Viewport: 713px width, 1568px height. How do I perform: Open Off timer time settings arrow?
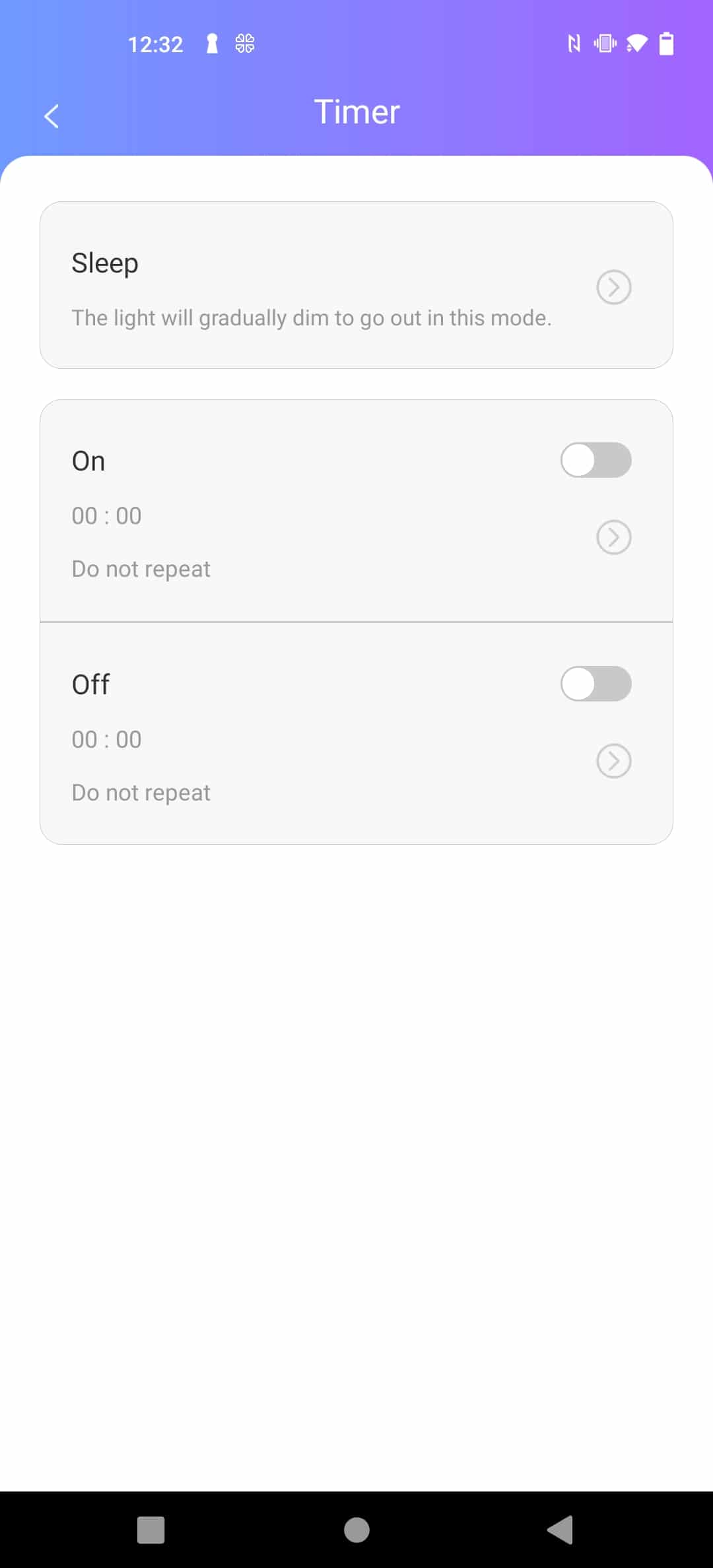(614, 761)
